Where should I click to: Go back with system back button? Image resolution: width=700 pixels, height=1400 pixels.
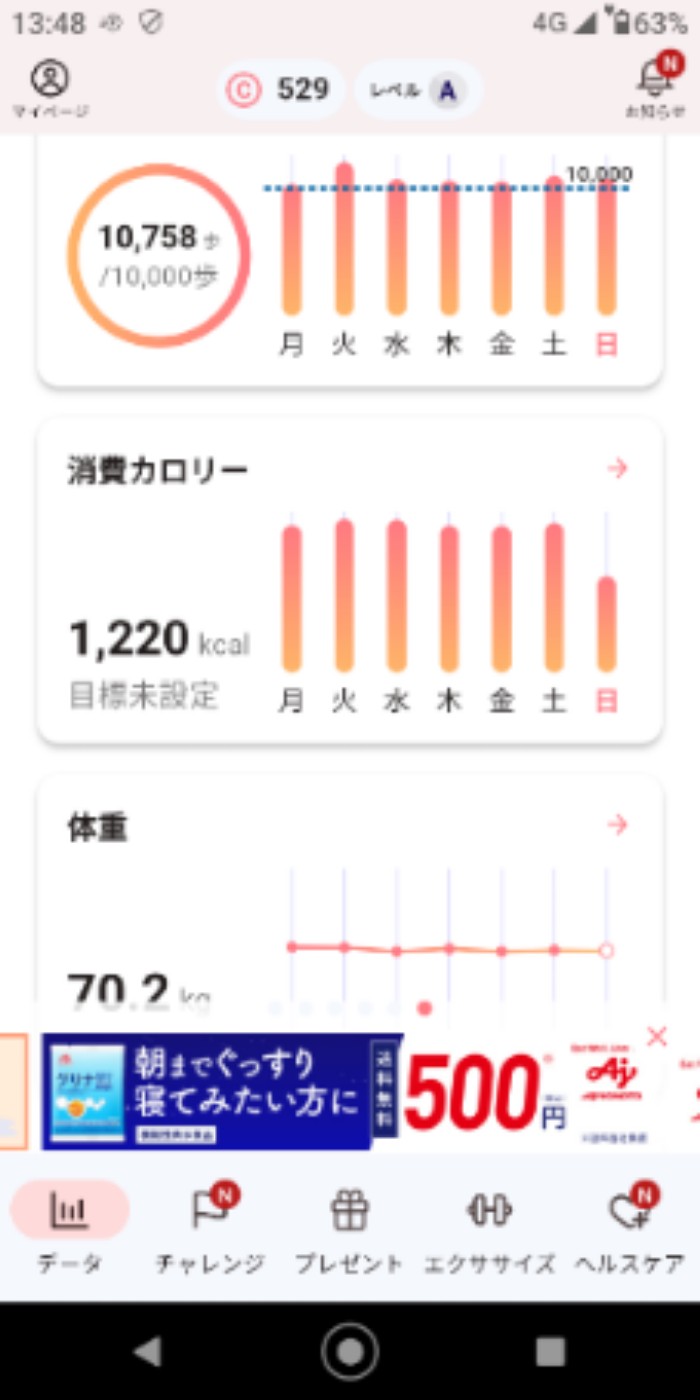(x=148, y=1351)
